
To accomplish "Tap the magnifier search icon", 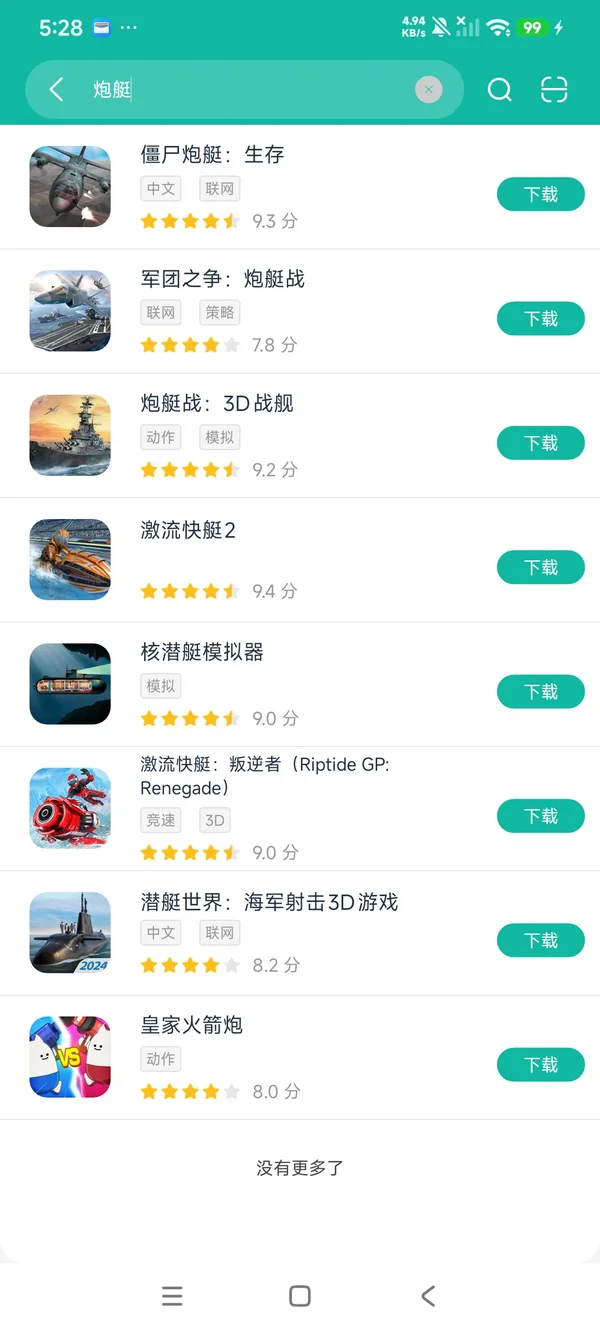I will coord(499,90).
